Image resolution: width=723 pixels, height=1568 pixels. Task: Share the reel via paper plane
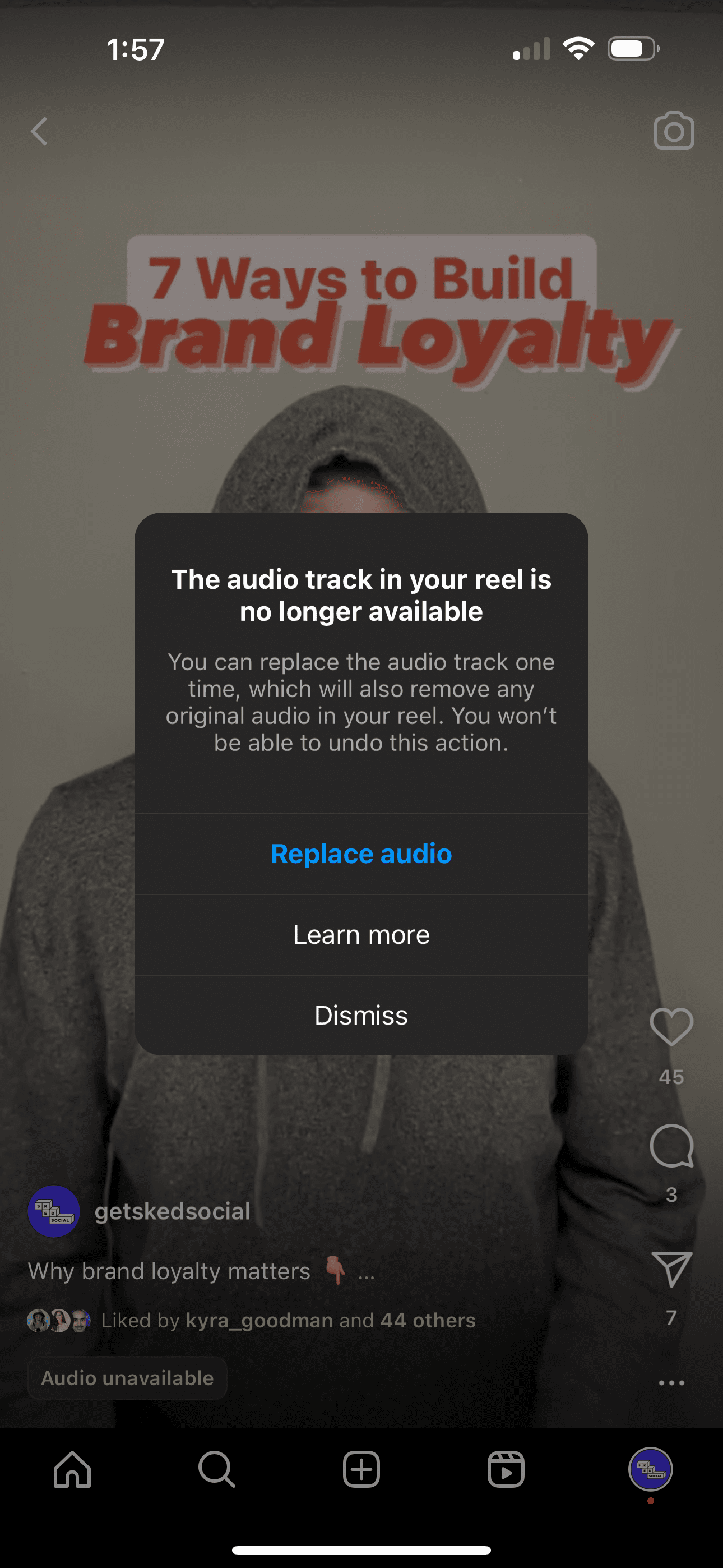(x=671, y=1269)
